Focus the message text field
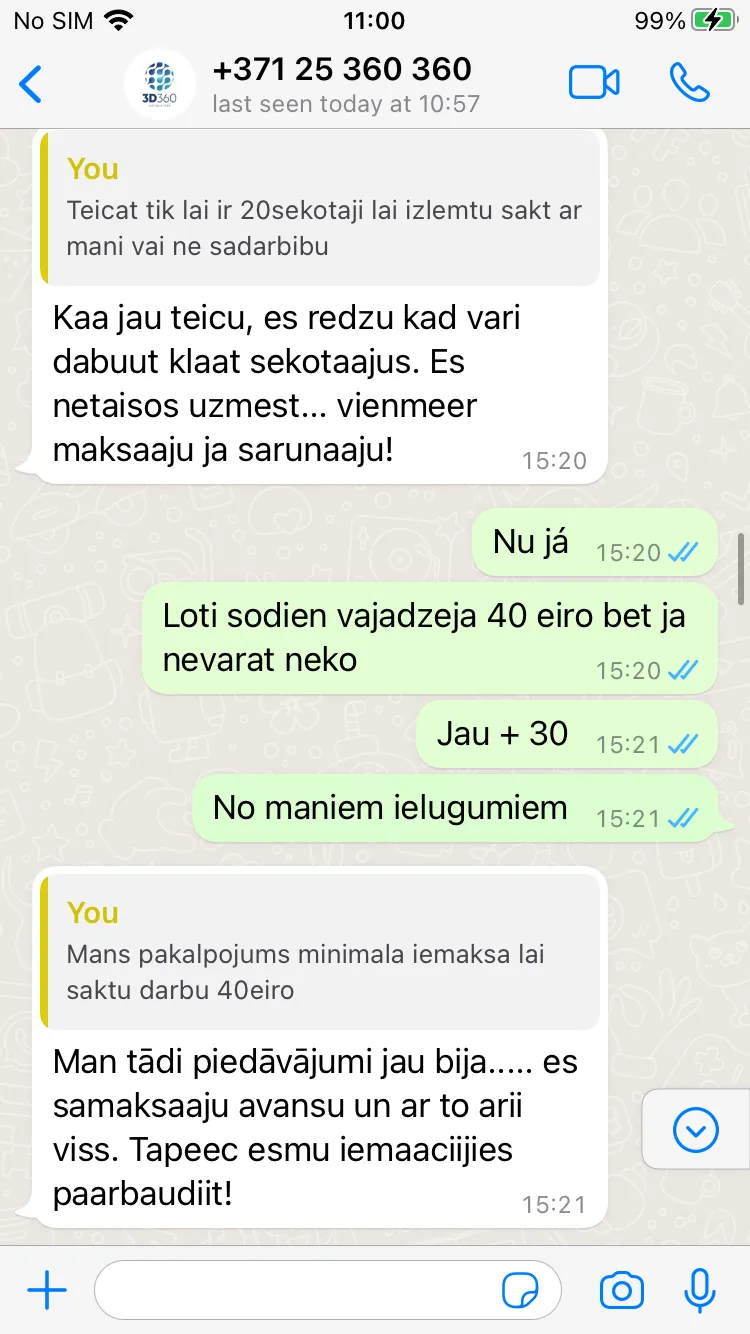Image resolution: width=750 pixels, height=1334 pixels. 300,1291
